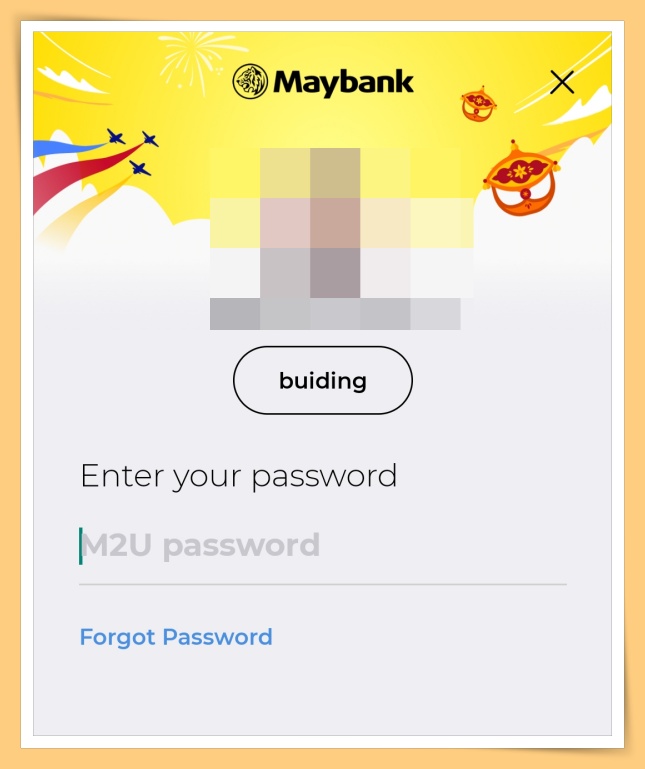Focus the M2U password field
The height and width of the screenshot is (769, 645).
click(322, 546)
